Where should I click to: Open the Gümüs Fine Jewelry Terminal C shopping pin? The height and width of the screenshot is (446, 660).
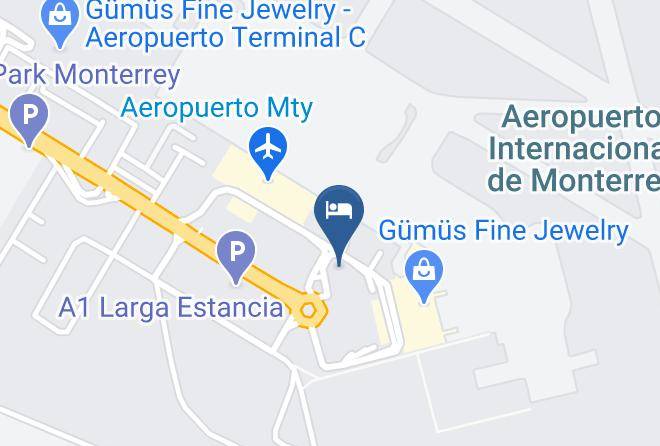click(60, 22)
